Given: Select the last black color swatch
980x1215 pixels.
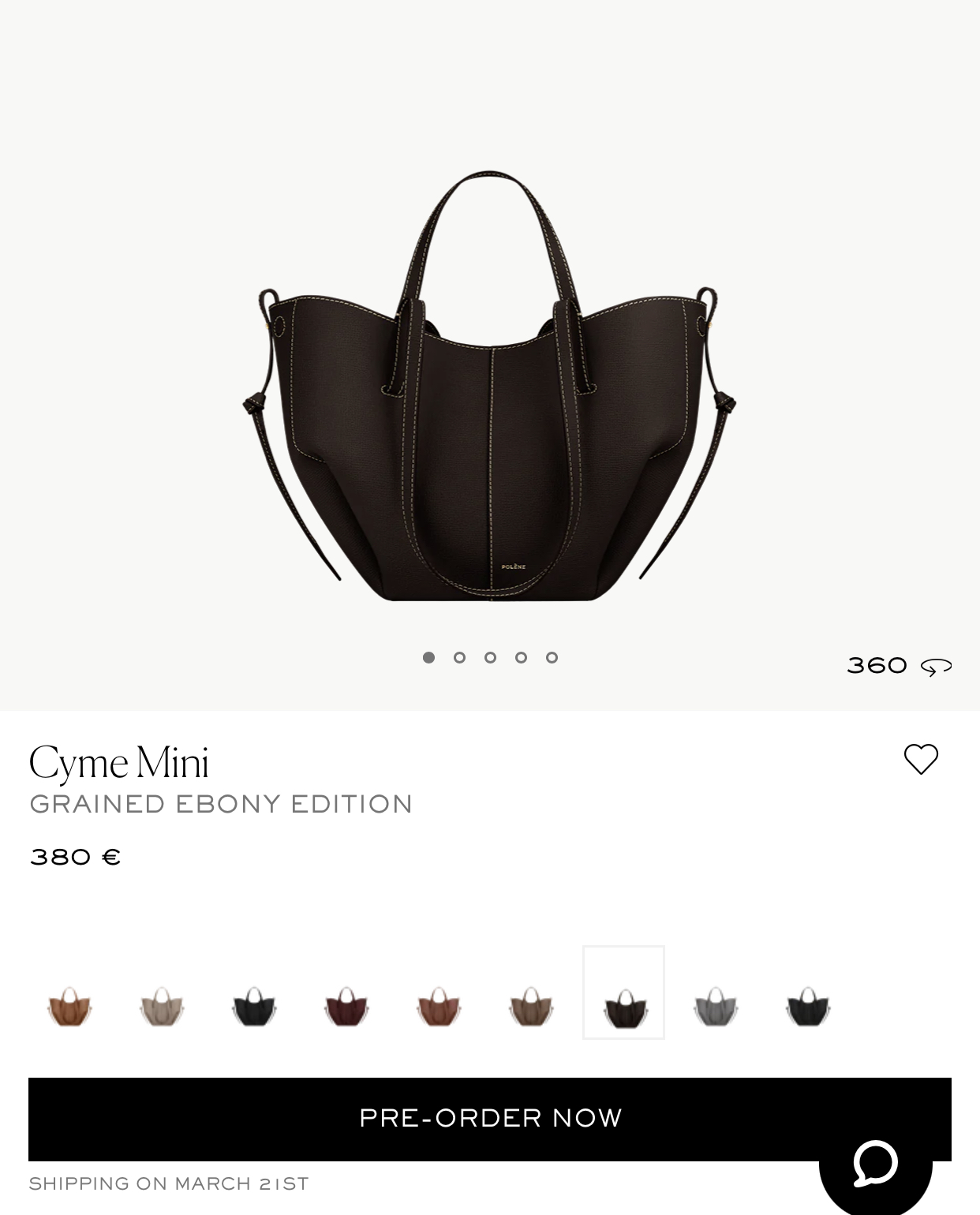Looking at the screenshot, I should [808, 1007].
